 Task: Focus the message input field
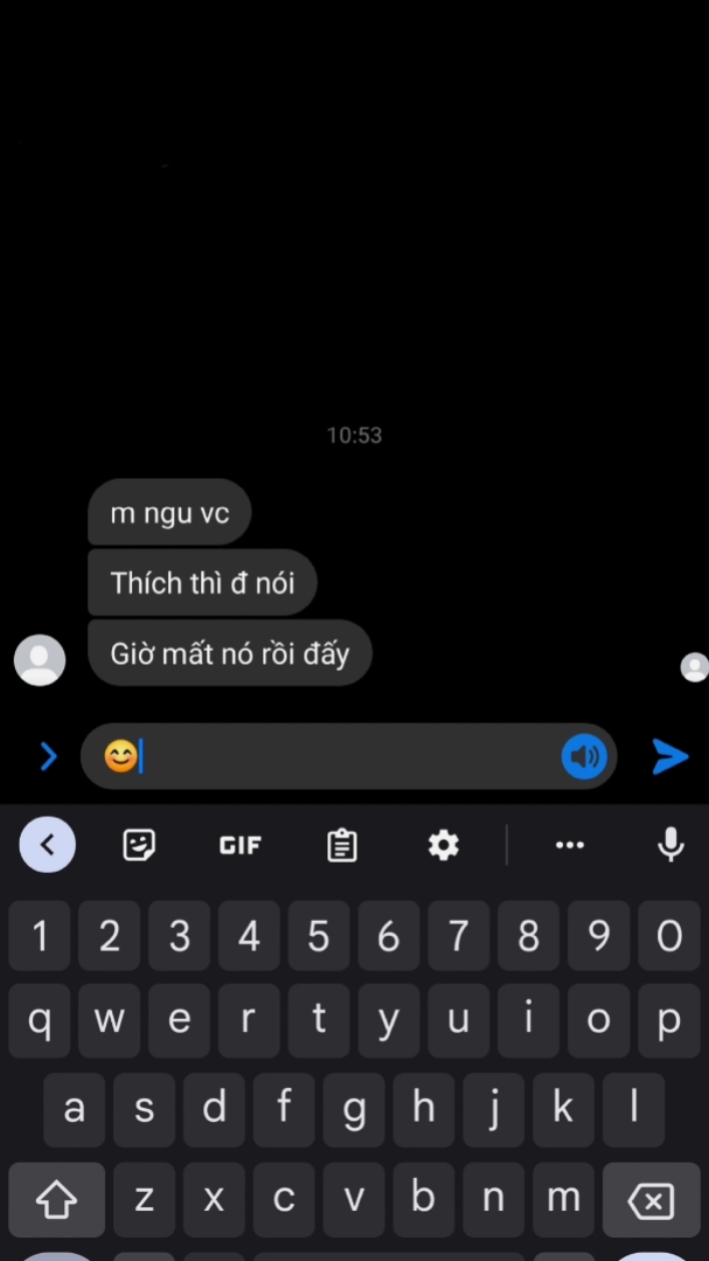point(348,757)
